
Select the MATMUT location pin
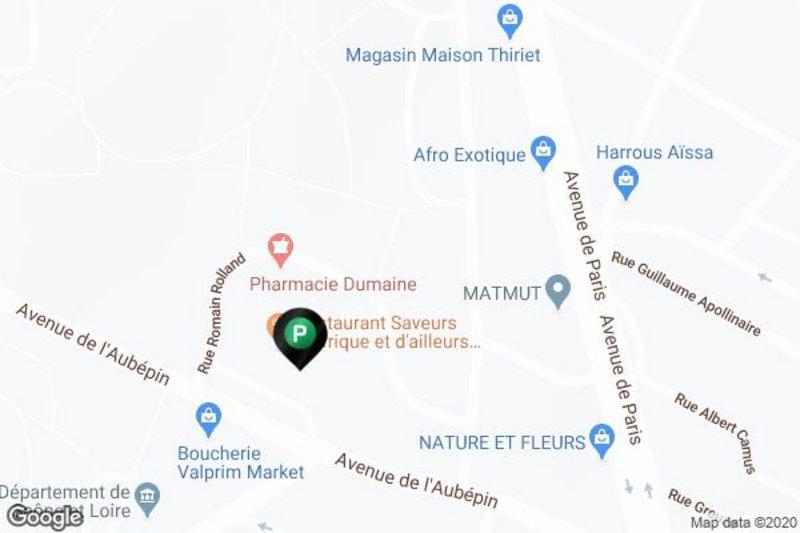pos(559,293)
